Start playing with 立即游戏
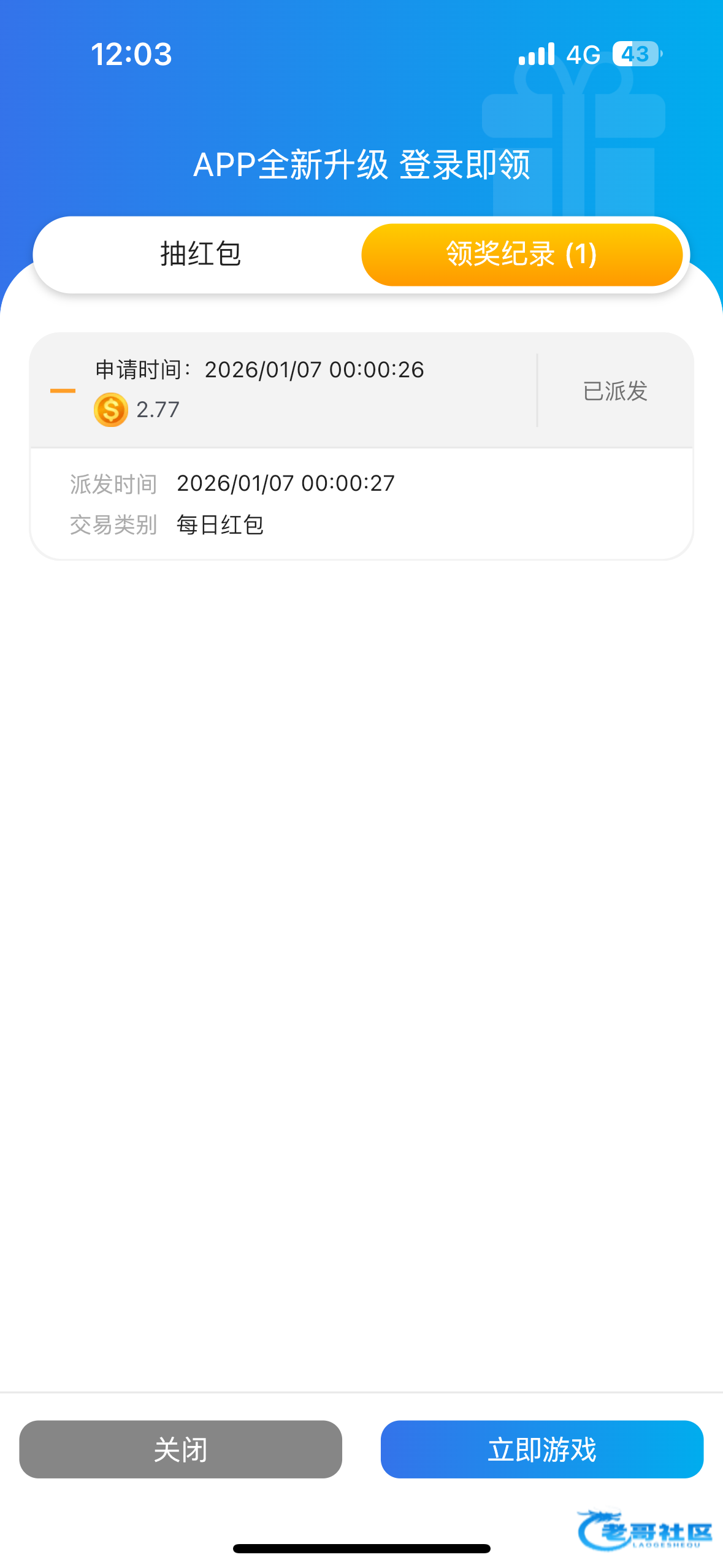Screen dimensions: 723x1568 click(541, 1449)
